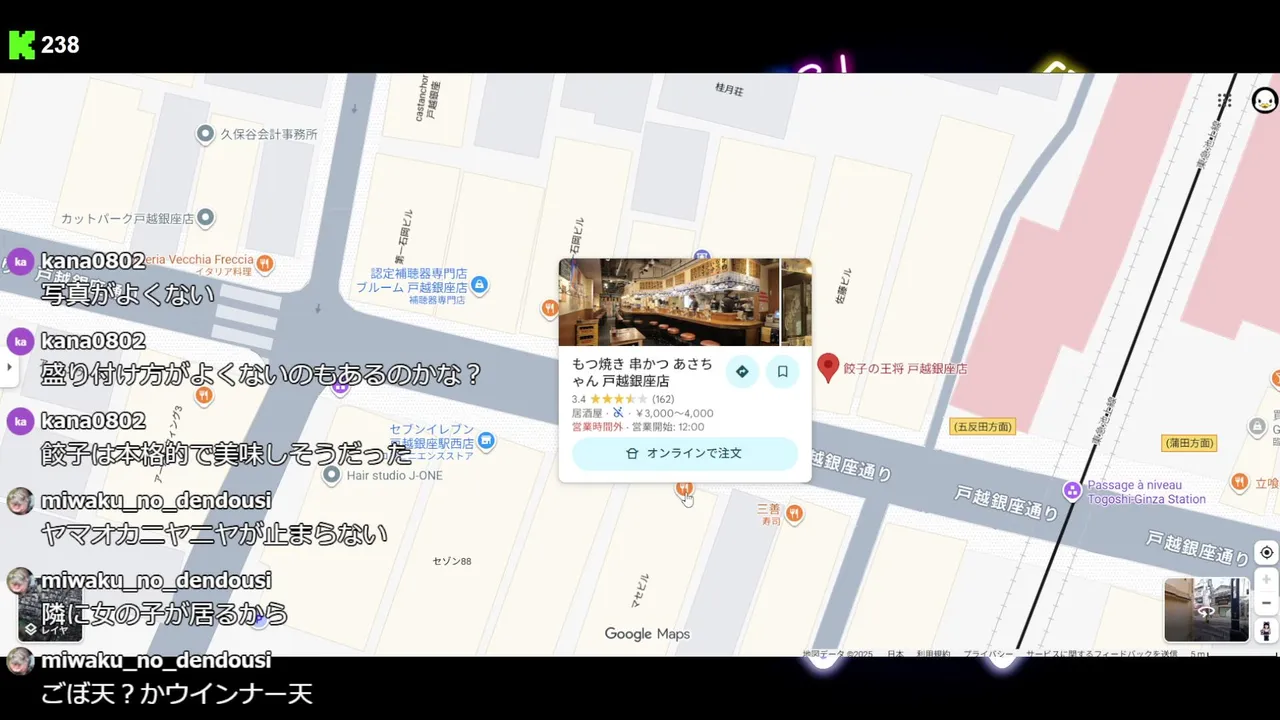Open the レイヤ map layers button
The image size is (1280, 720).
[49, 612]
